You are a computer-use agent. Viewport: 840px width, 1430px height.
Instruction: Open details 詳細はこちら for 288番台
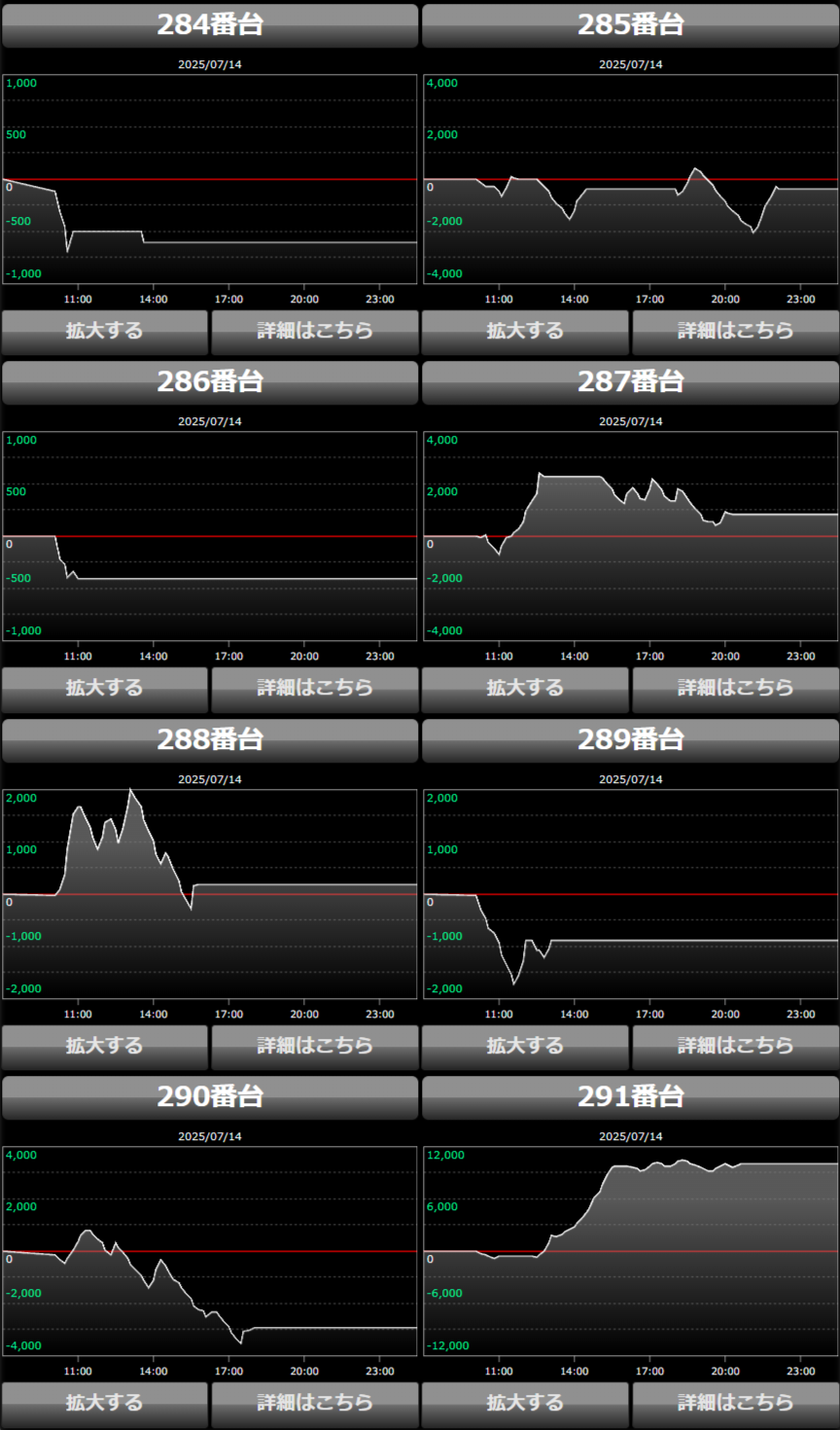pos(315,1047)
